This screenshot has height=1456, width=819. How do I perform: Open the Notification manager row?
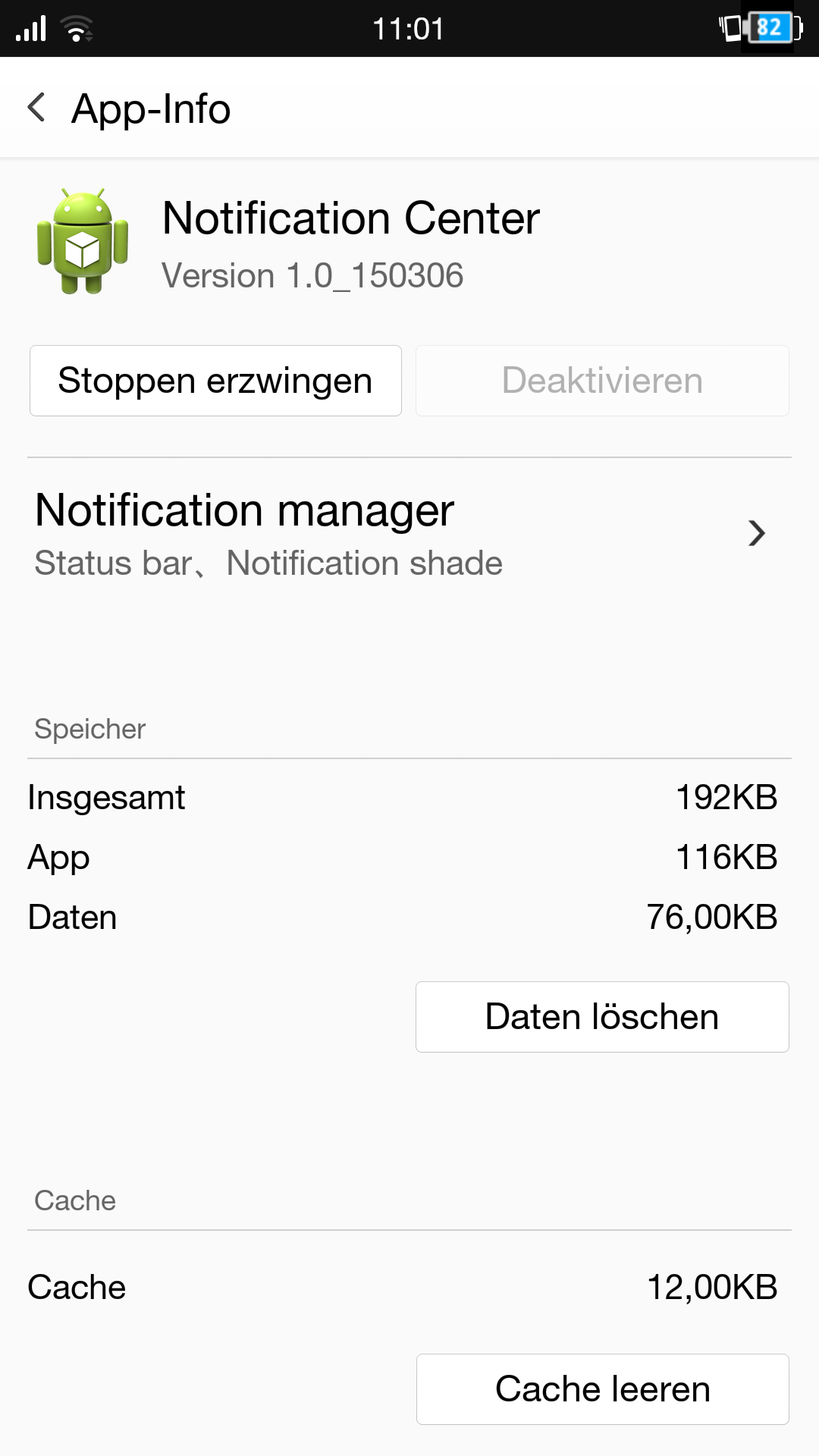click(409, 535)
